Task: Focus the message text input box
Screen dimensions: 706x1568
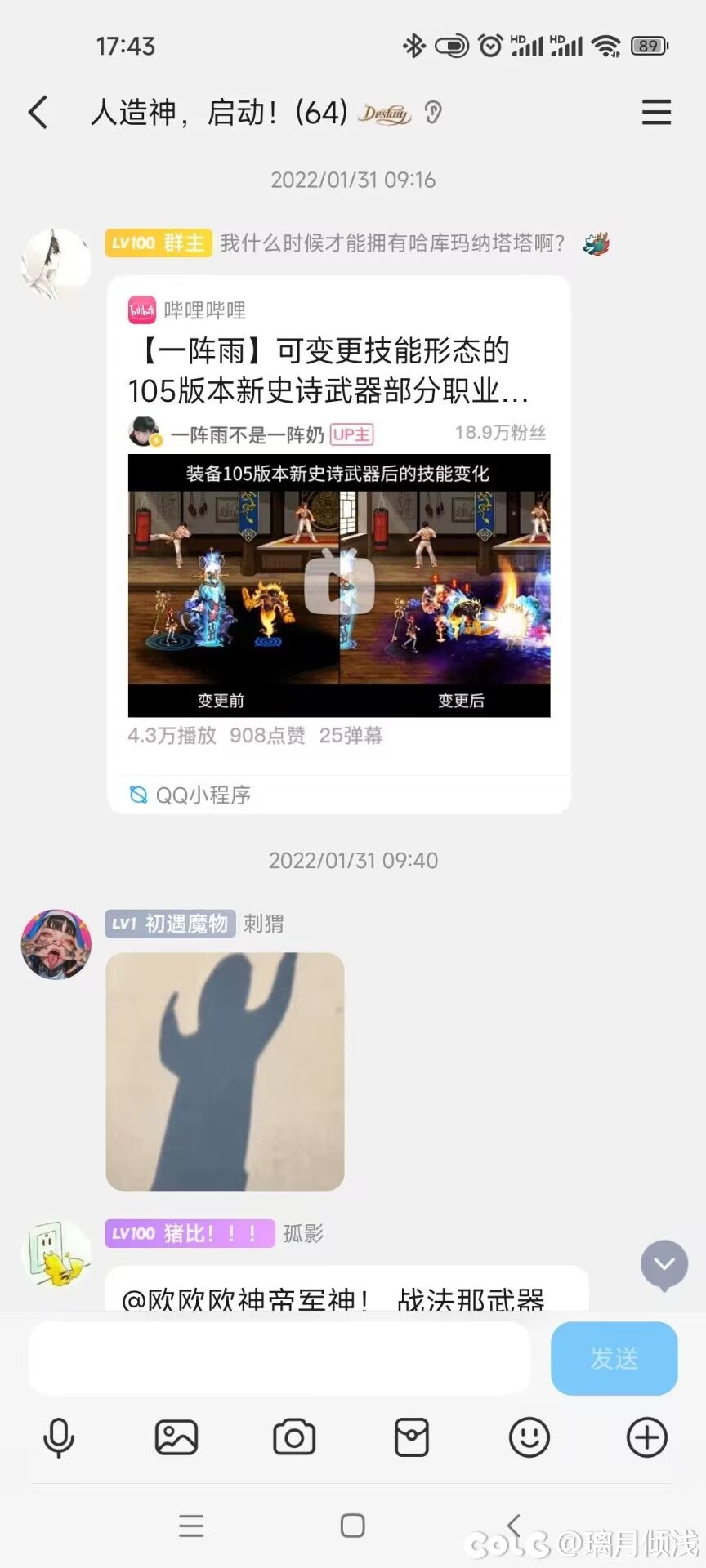Action: pos(279,1358)
